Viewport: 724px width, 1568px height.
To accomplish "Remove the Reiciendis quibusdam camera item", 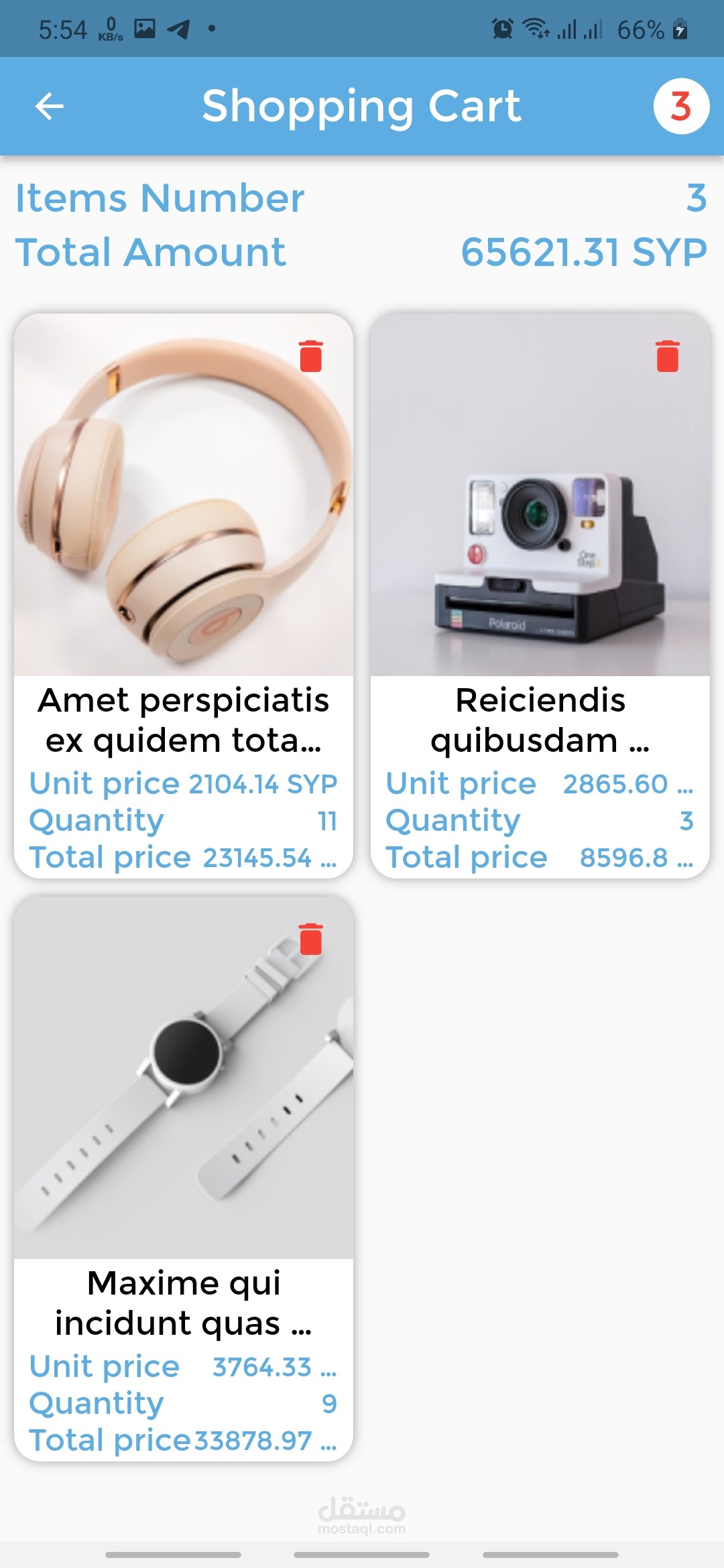I will [x=668, y=356].
